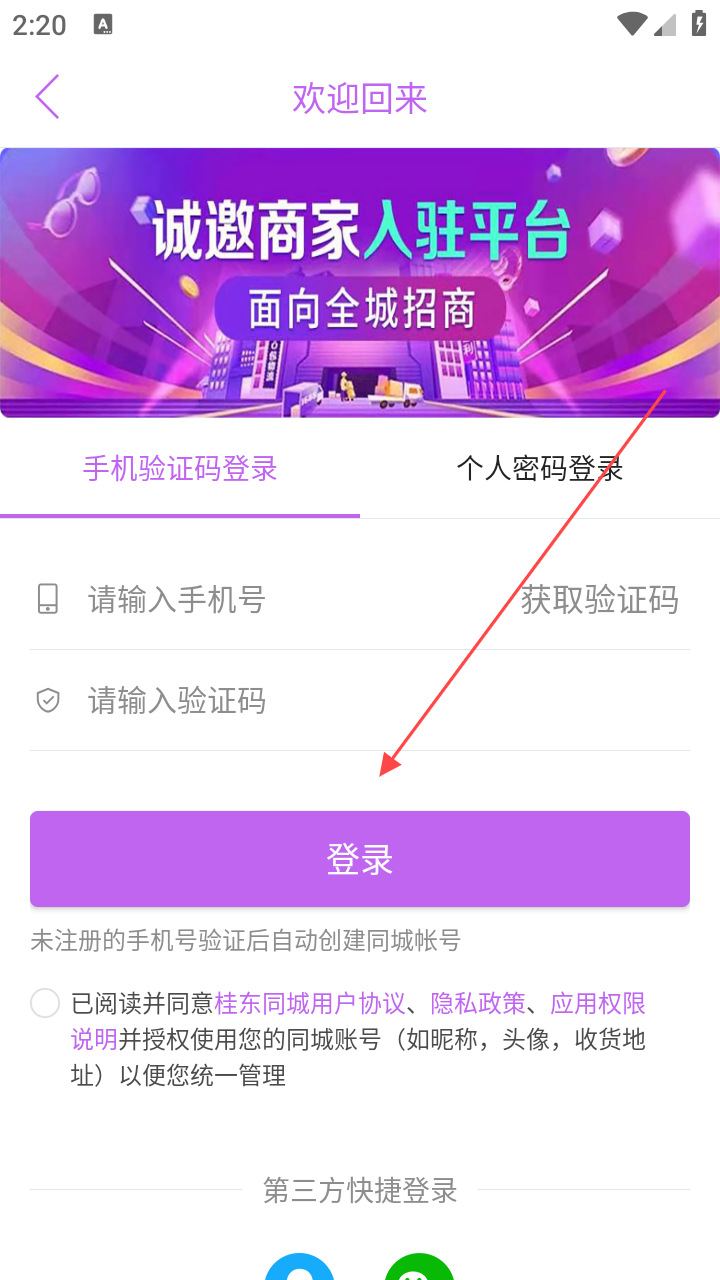Viewport: 720px width, 1280px height.
Task: Tap 获取验证码 to request a code
Action: coord(599,600)
